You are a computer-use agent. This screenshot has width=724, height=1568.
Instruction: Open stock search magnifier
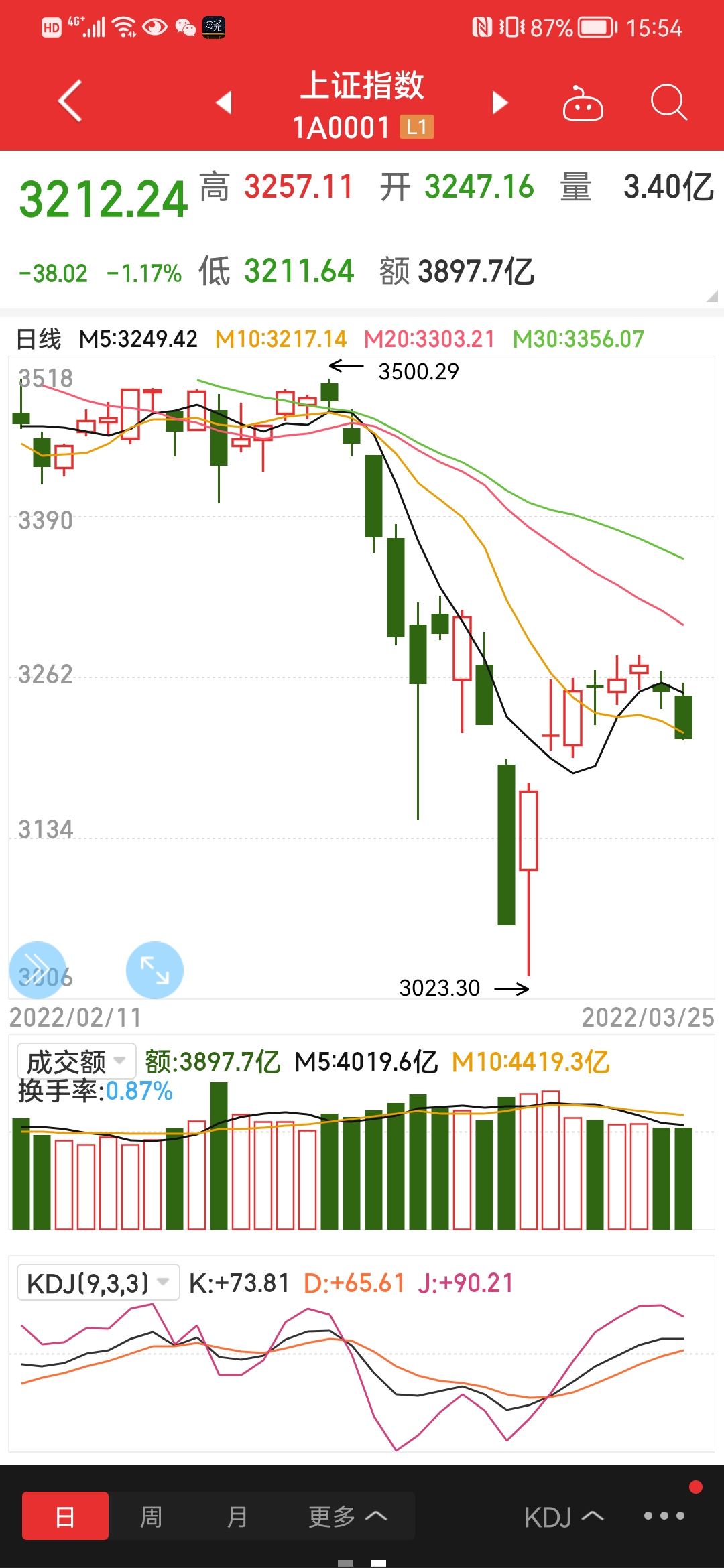pyautogui.click(x=669, y=103)
